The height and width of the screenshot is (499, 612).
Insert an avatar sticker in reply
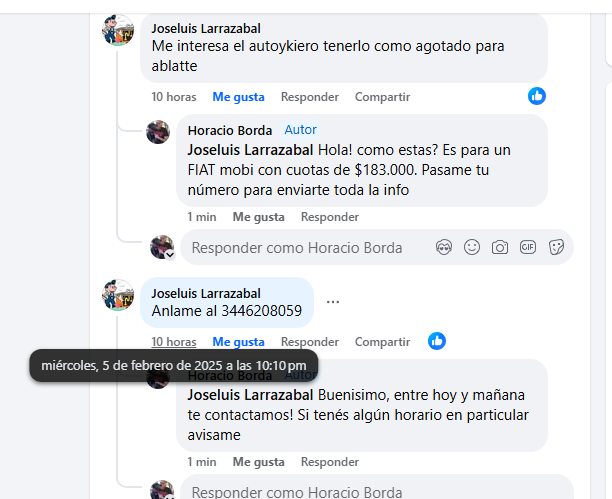click(x=444, y=248)
